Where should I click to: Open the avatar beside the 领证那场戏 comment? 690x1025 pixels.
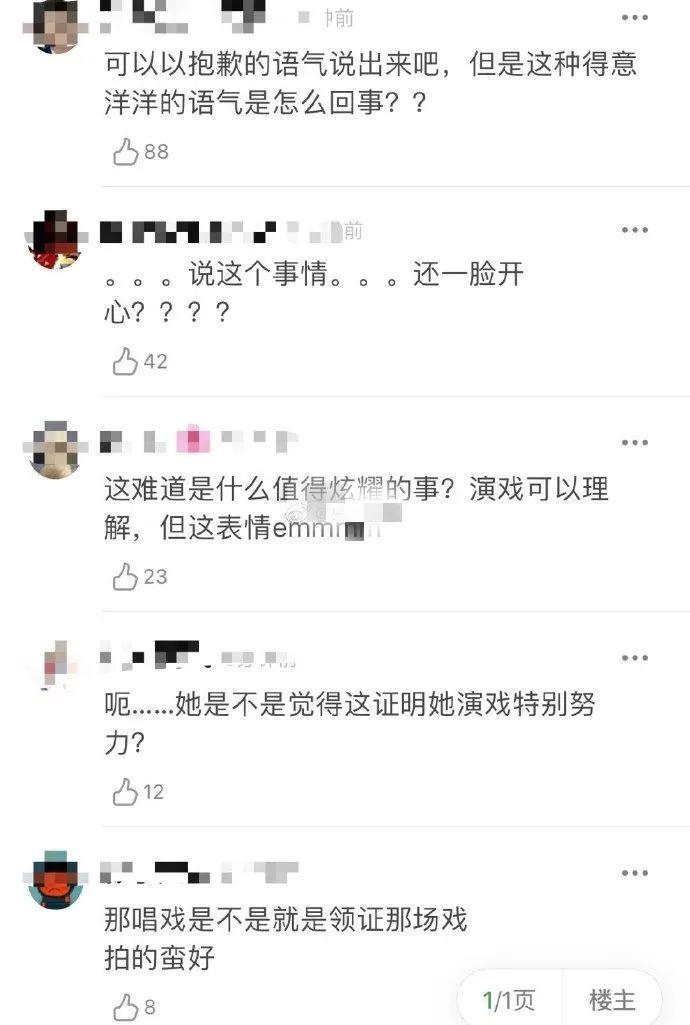[x=56, y=880]
